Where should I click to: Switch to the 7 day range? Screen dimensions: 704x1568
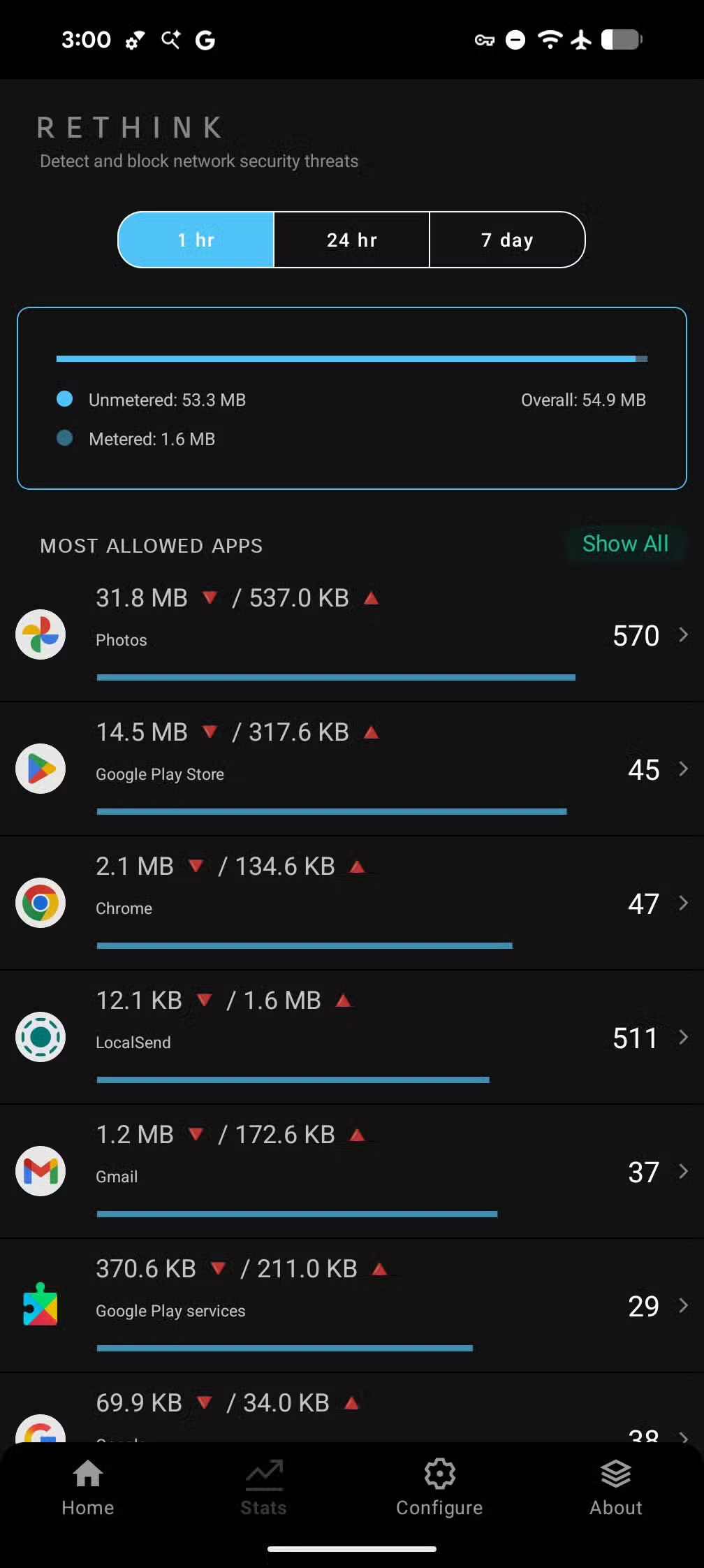pyautogui.click(x=507, y=240)
